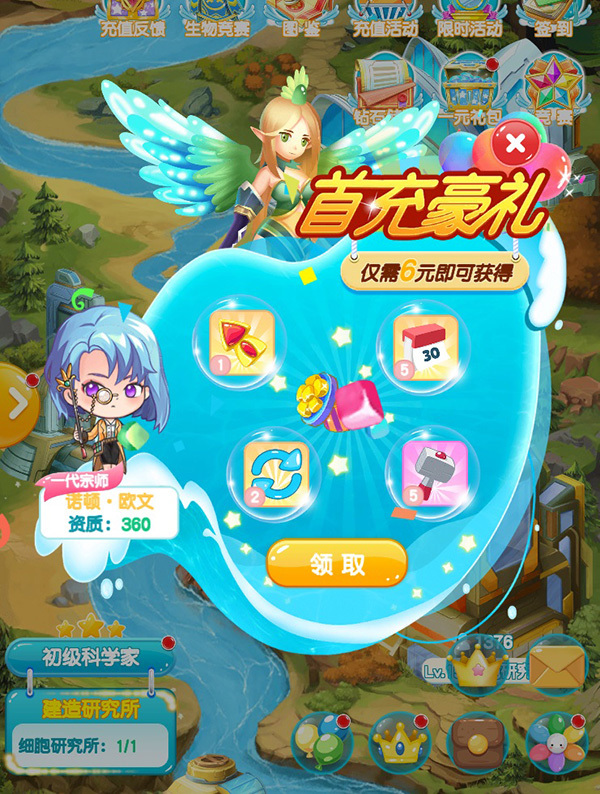The image size is (600, 794).
Task: Open 限时活动
Action: pos(469,20)
